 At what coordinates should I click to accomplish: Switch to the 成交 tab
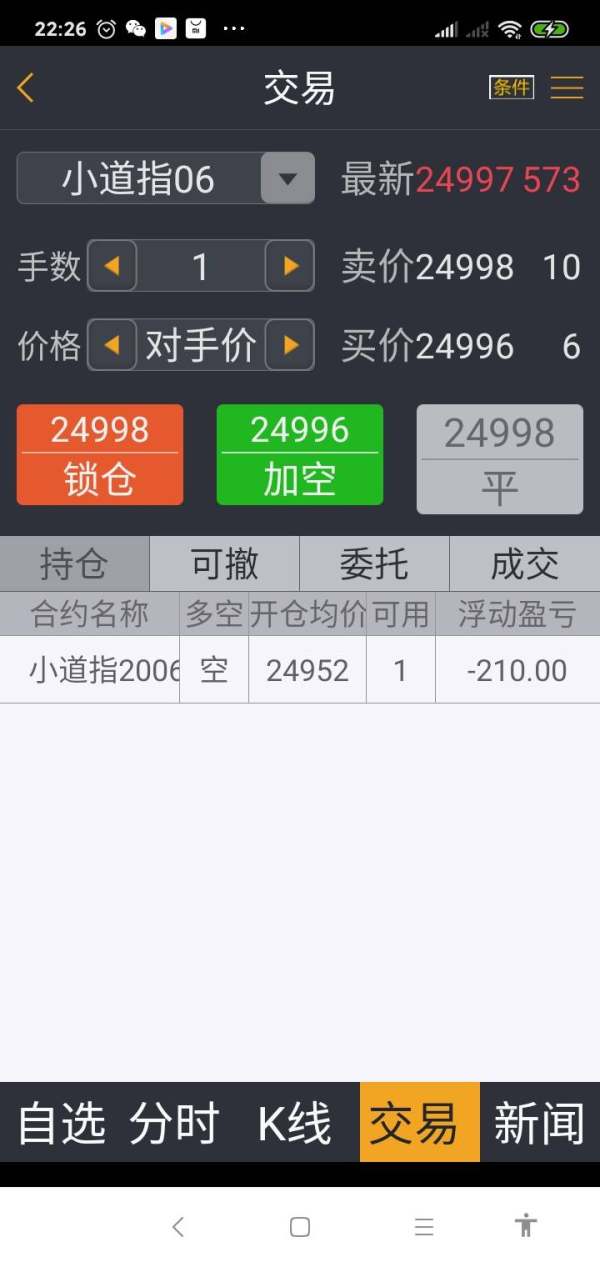[x=525, y=564]
